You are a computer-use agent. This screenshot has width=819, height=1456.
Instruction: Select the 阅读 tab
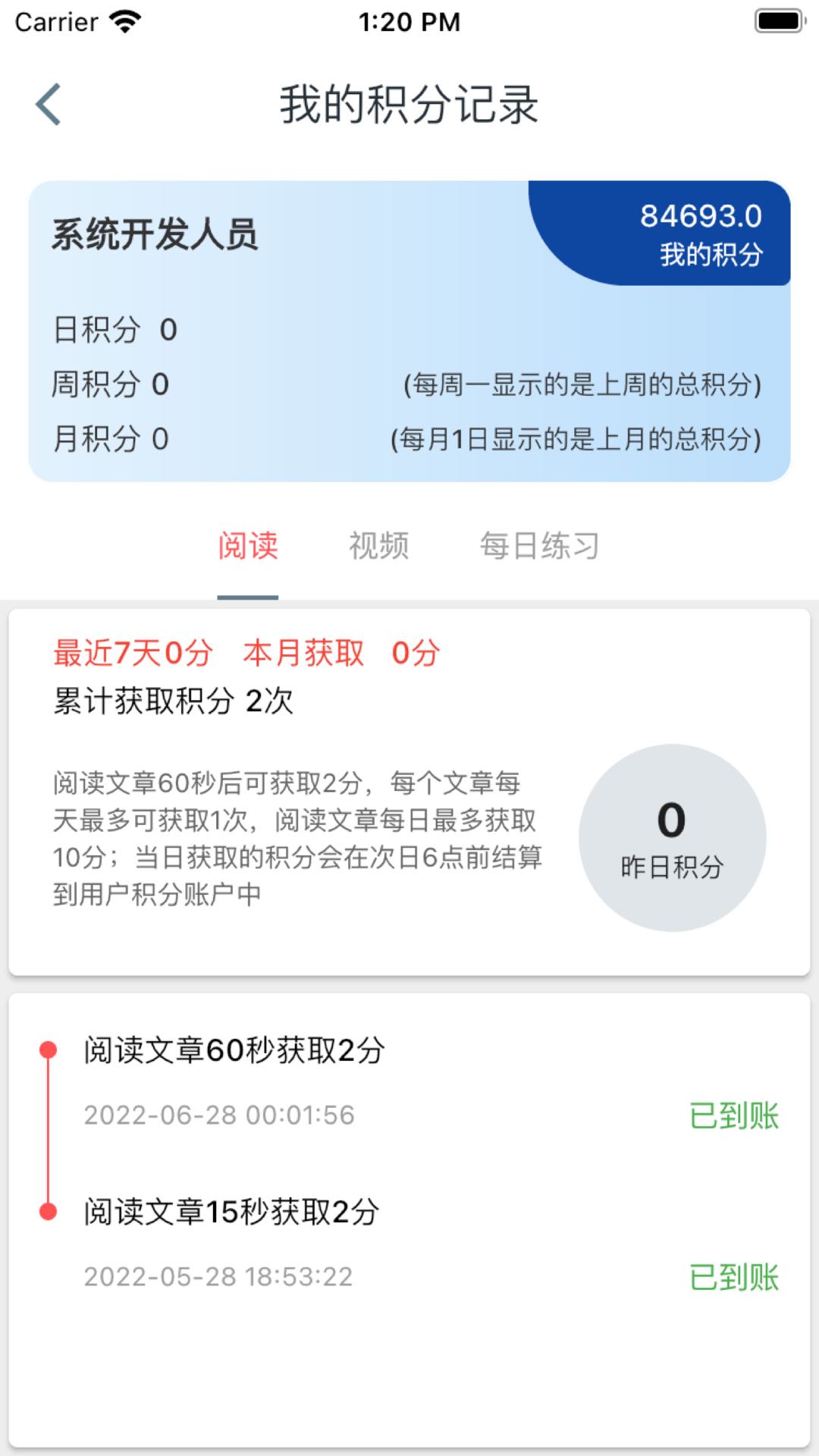pos(248,545)
